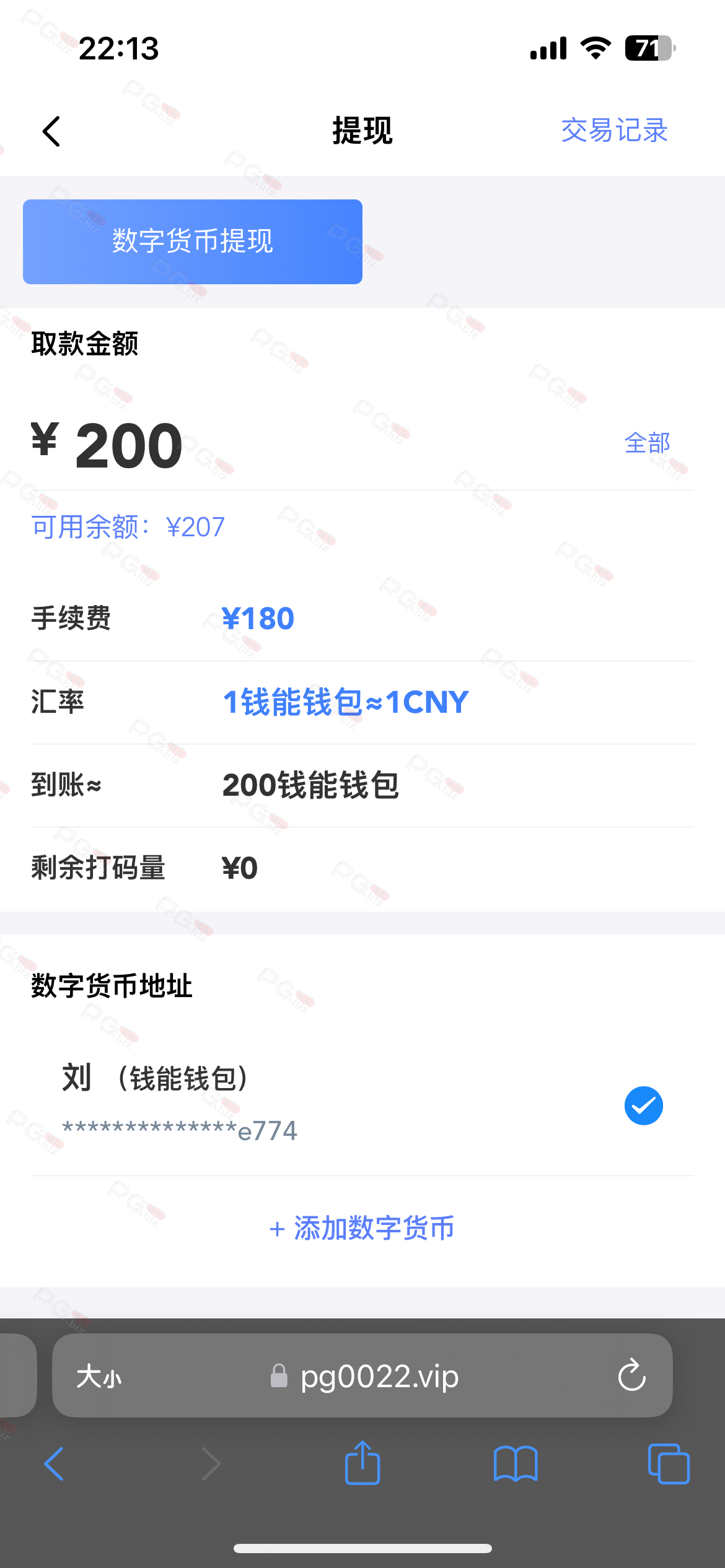Navigate back in Safari toolbar
725x1568 pixels.
coord(54,1464)
